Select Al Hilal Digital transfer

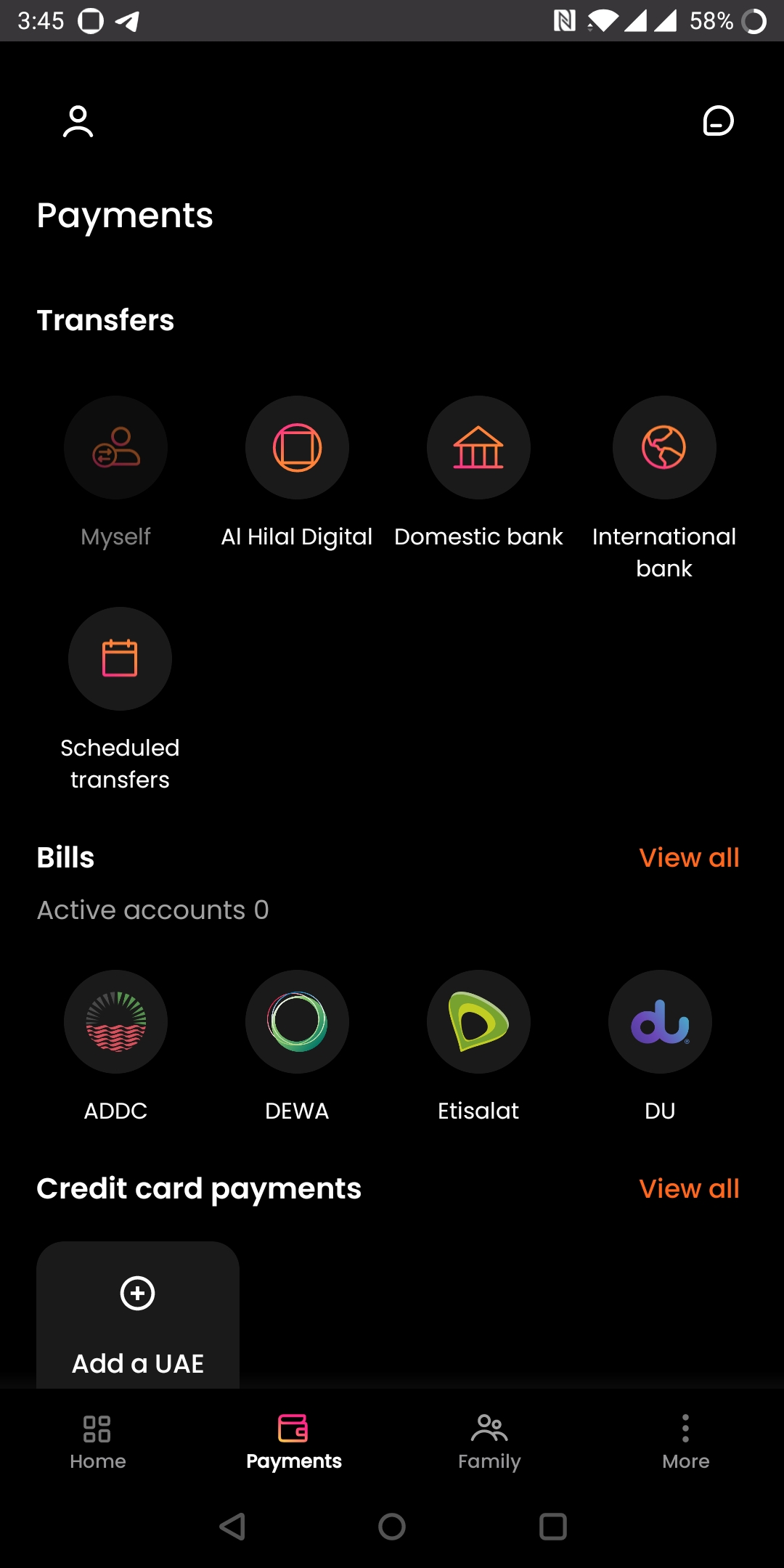coord(297,448)
